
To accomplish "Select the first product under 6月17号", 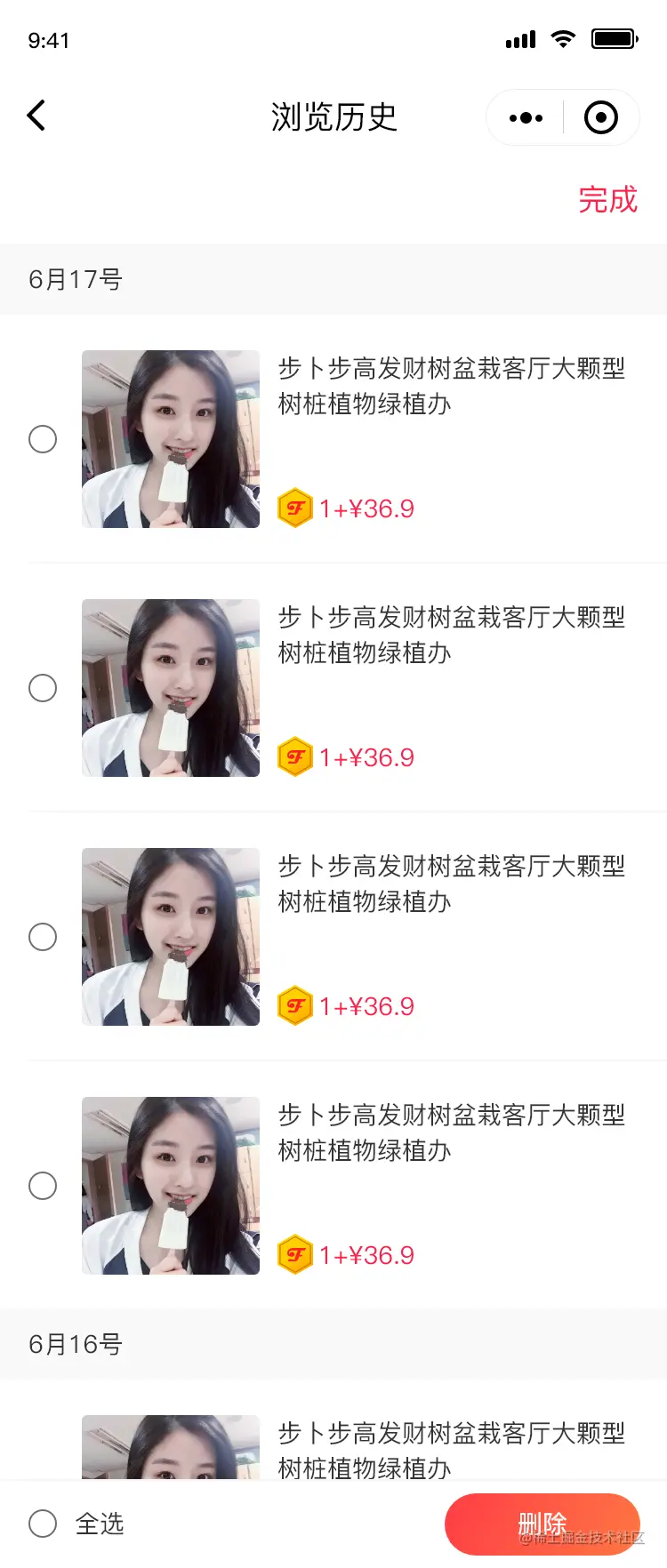I will pyautogui.click(x=43, y=439).
